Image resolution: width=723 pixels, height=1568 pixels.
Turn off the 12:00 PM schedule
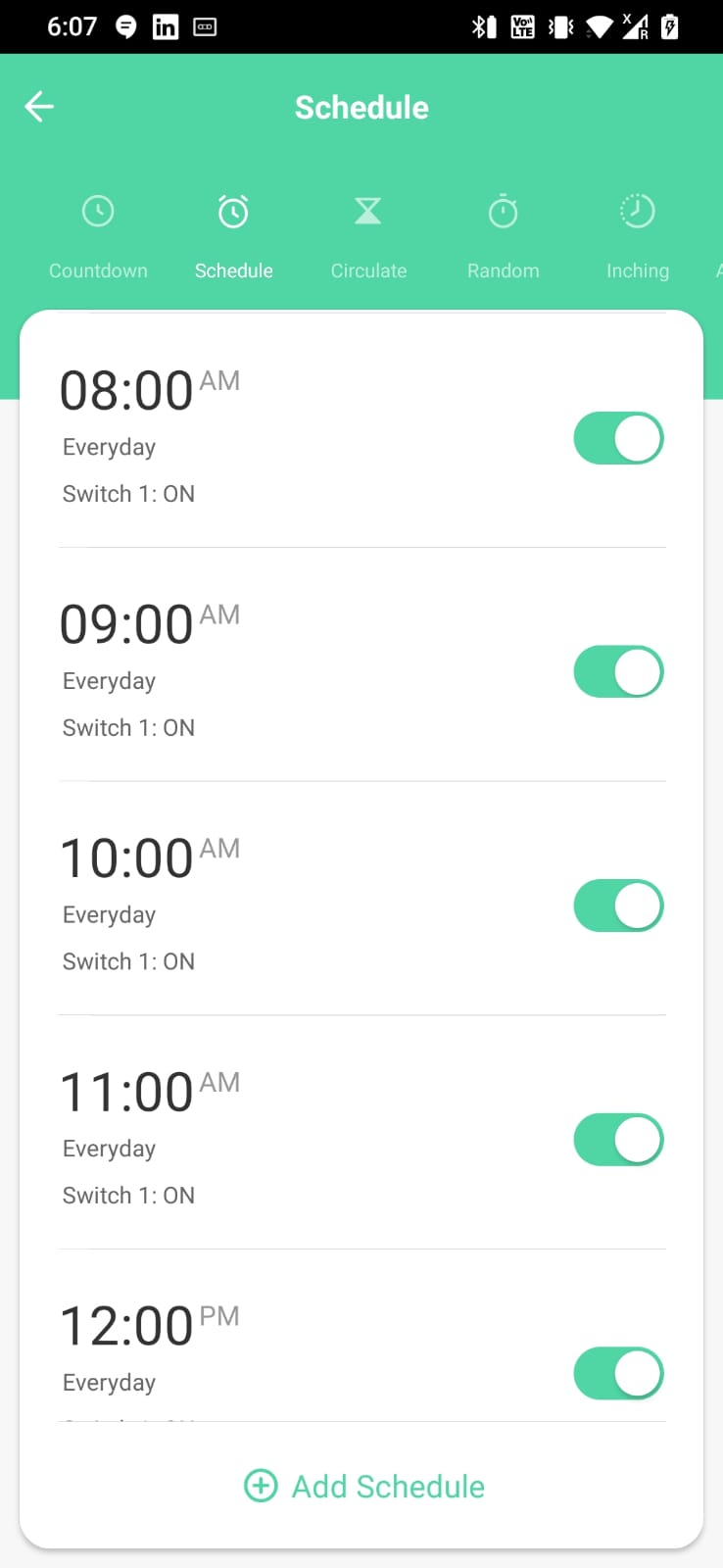(618, 1373)
